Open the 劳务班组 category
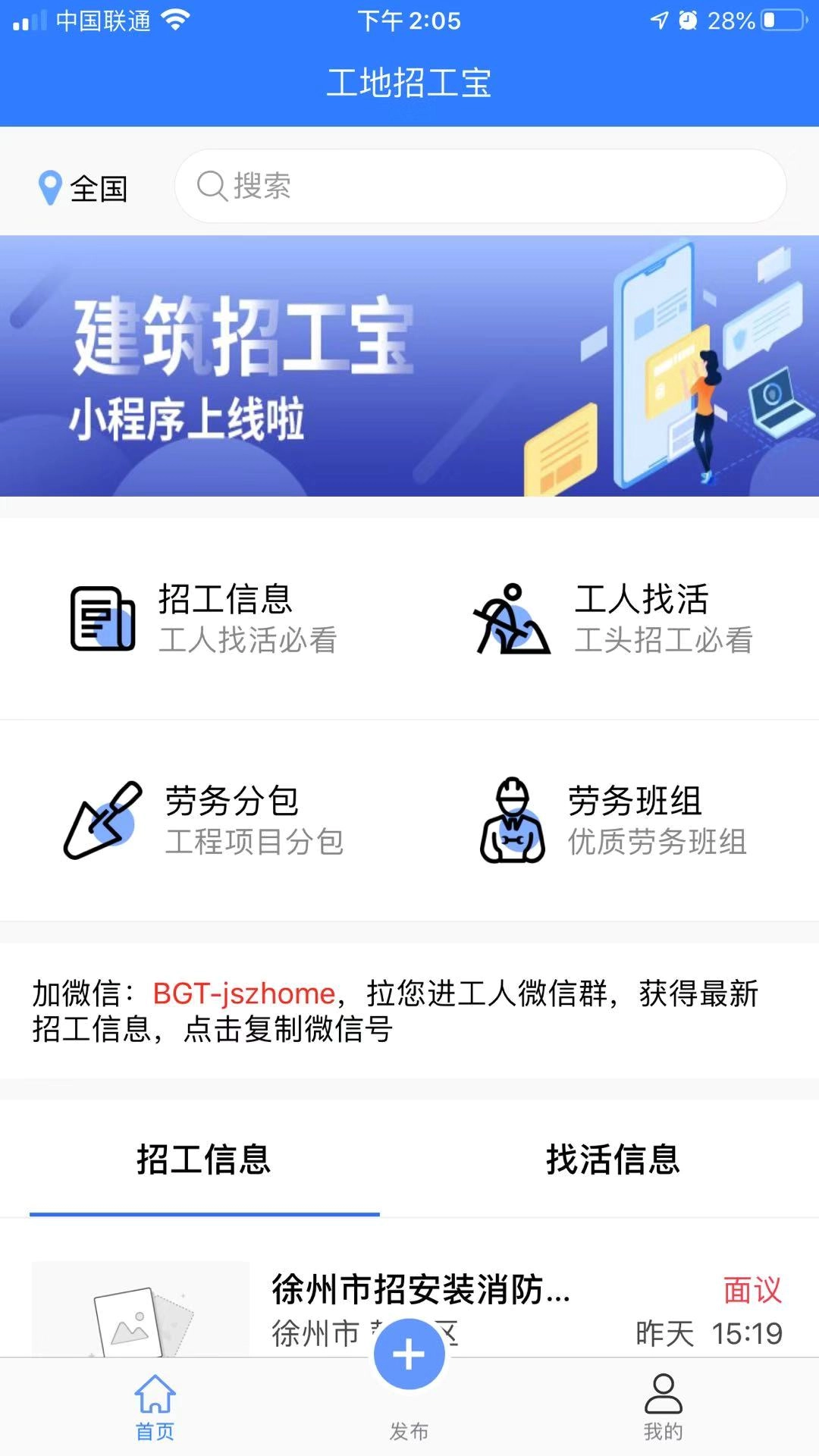The height and width of the screenshot is (1456, 819). (614, 821)
